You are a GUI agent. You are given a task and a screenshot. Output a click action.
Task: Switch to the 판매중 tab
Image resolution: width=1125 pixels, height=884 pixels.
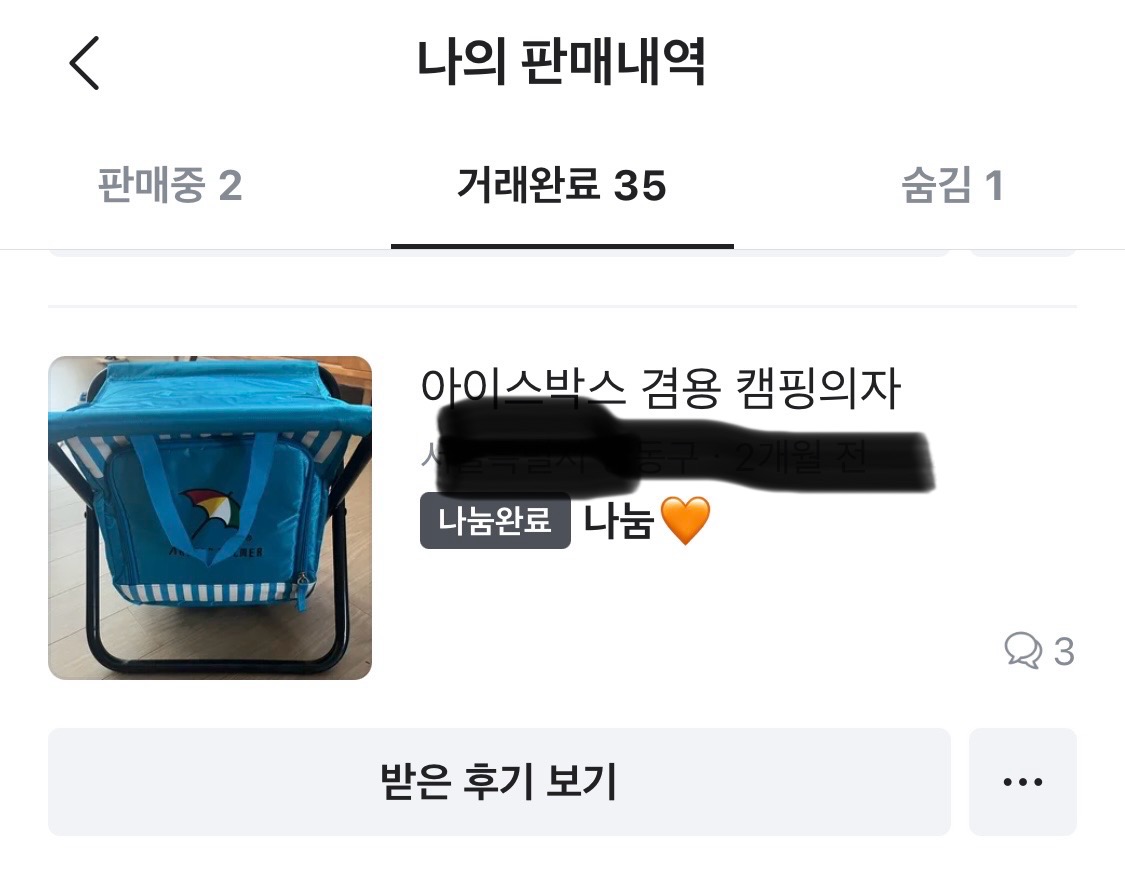click(170, 185)
